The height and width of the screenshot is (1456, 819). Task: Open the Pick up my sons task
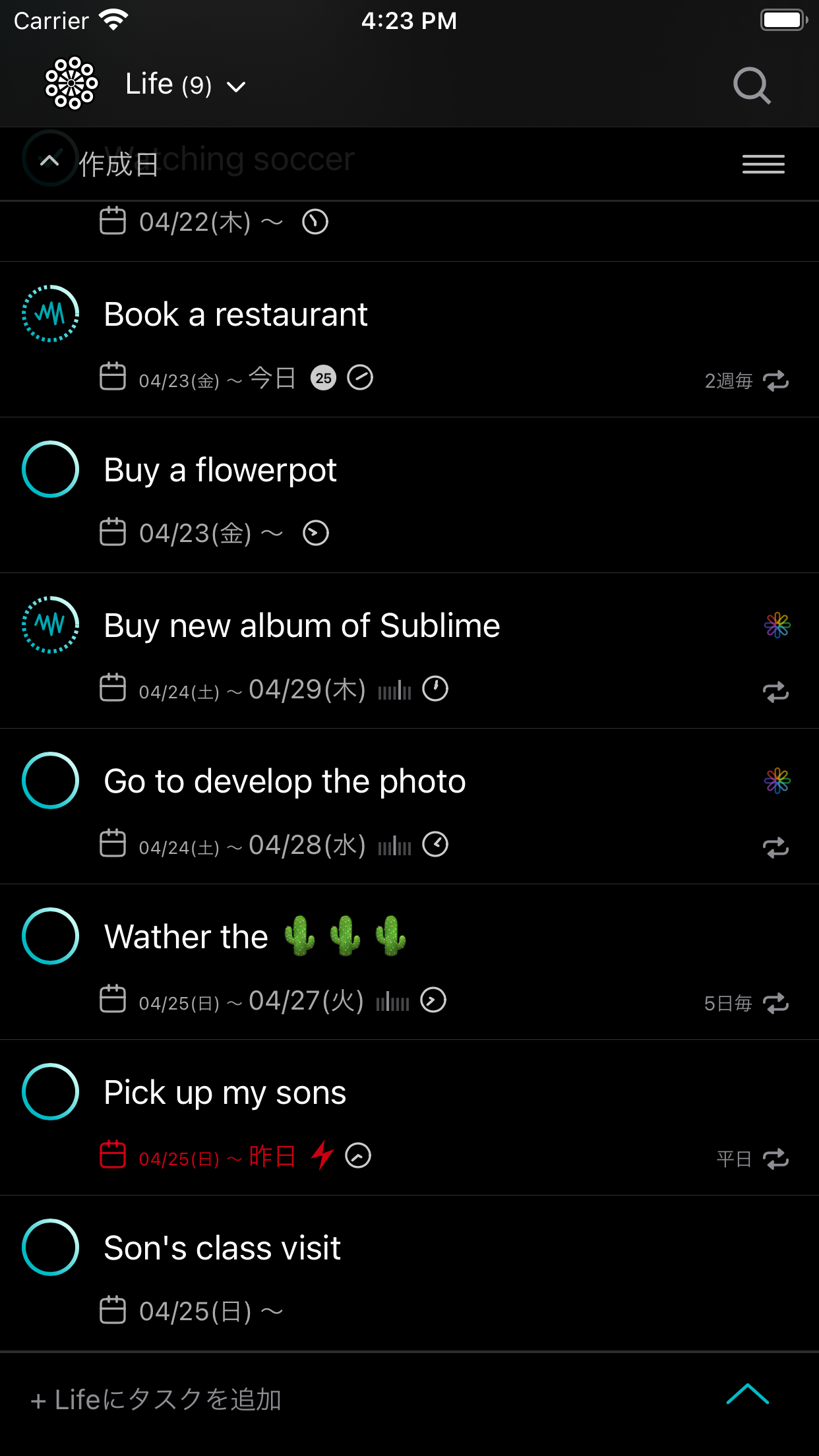225,1093
